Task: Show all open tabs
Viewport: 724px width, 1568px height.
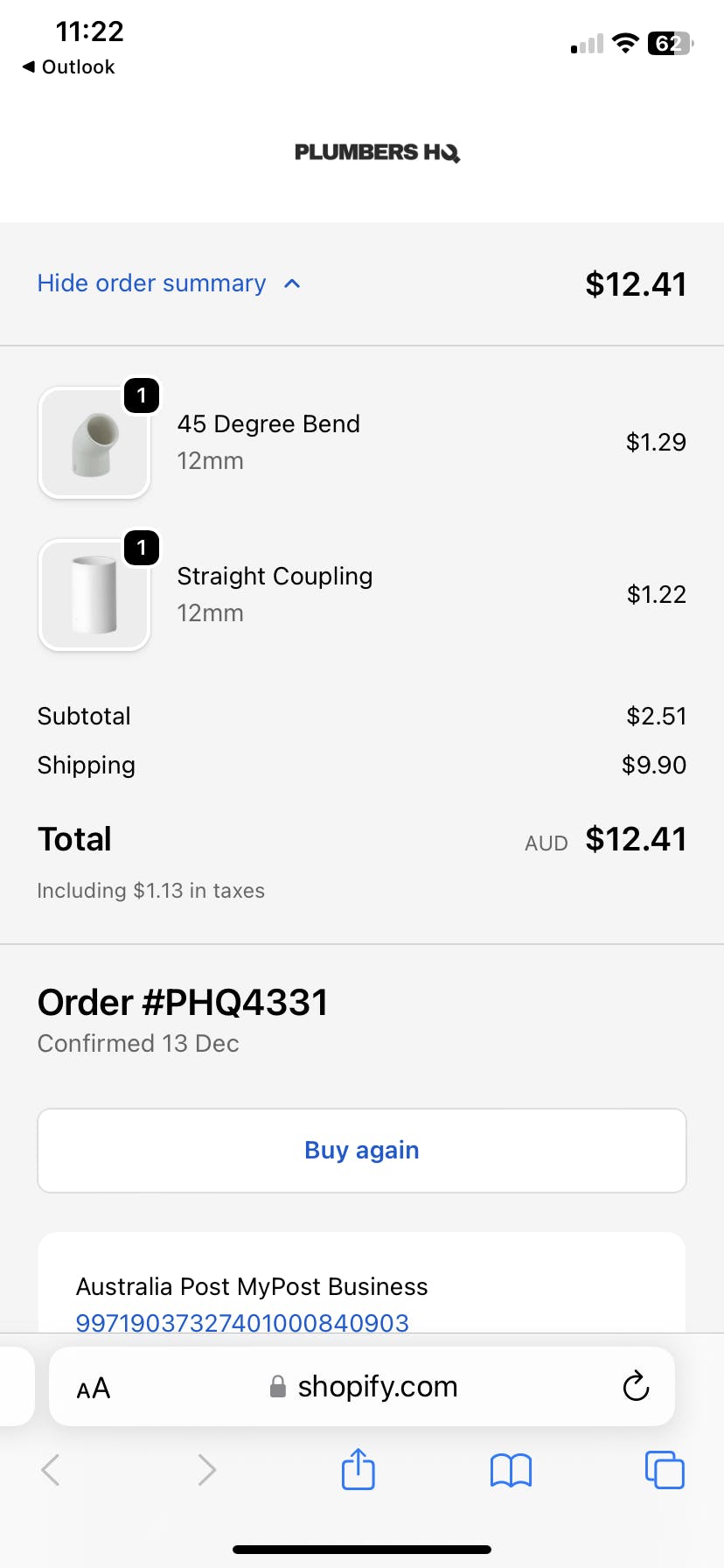Action: tap(665, 1469)
